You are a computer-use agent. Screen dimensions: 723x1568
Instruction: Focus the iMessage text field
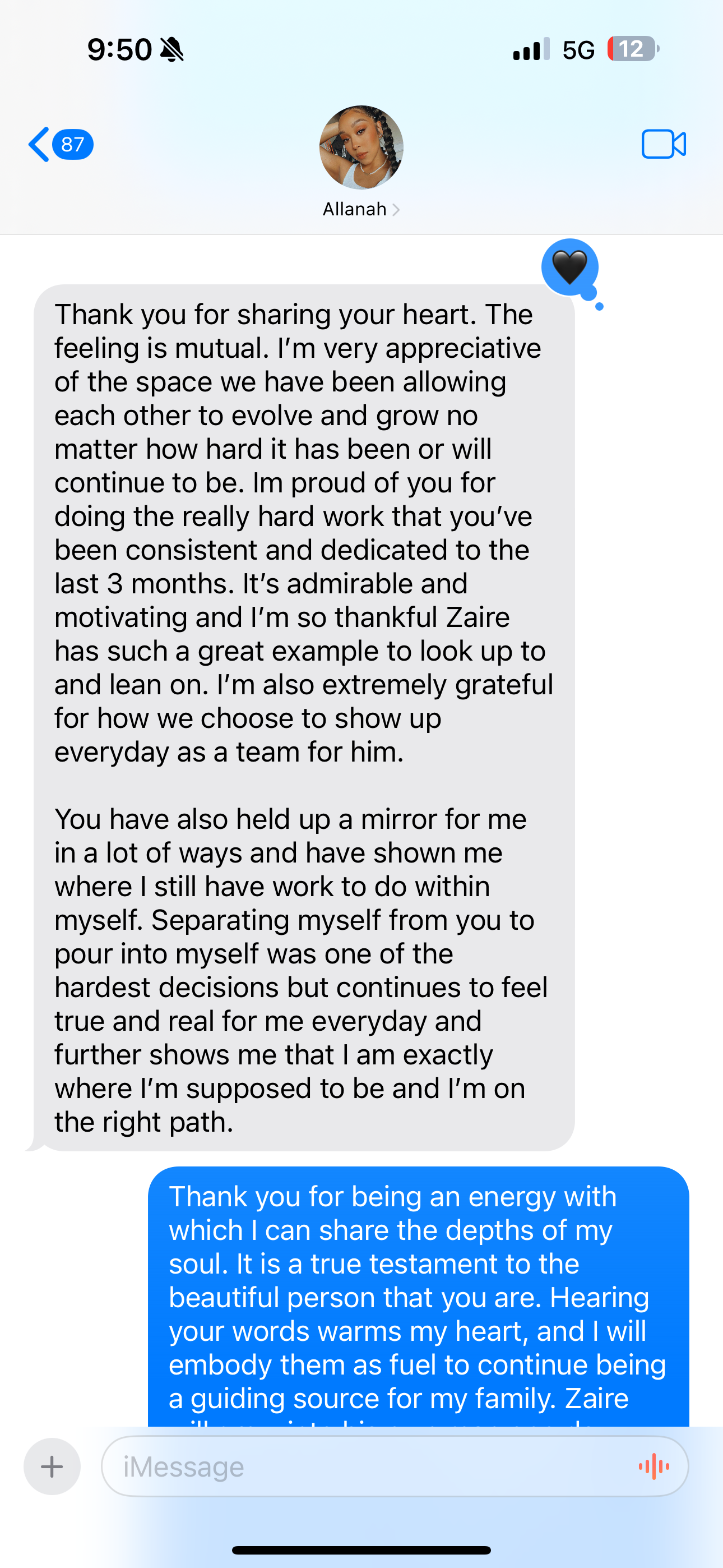click(x=365, y=1467)
